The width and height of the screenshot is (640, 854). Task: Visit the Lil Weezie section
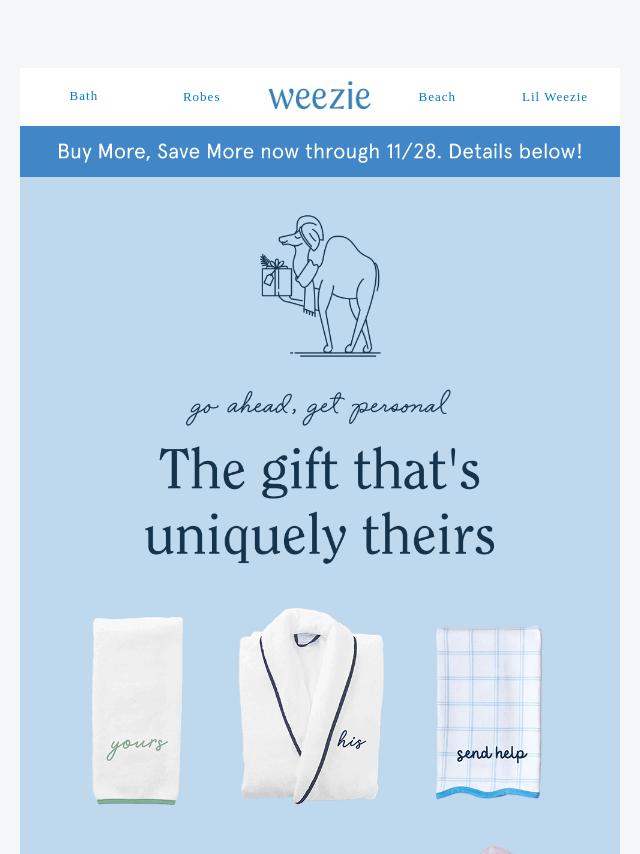pos(554,97)
